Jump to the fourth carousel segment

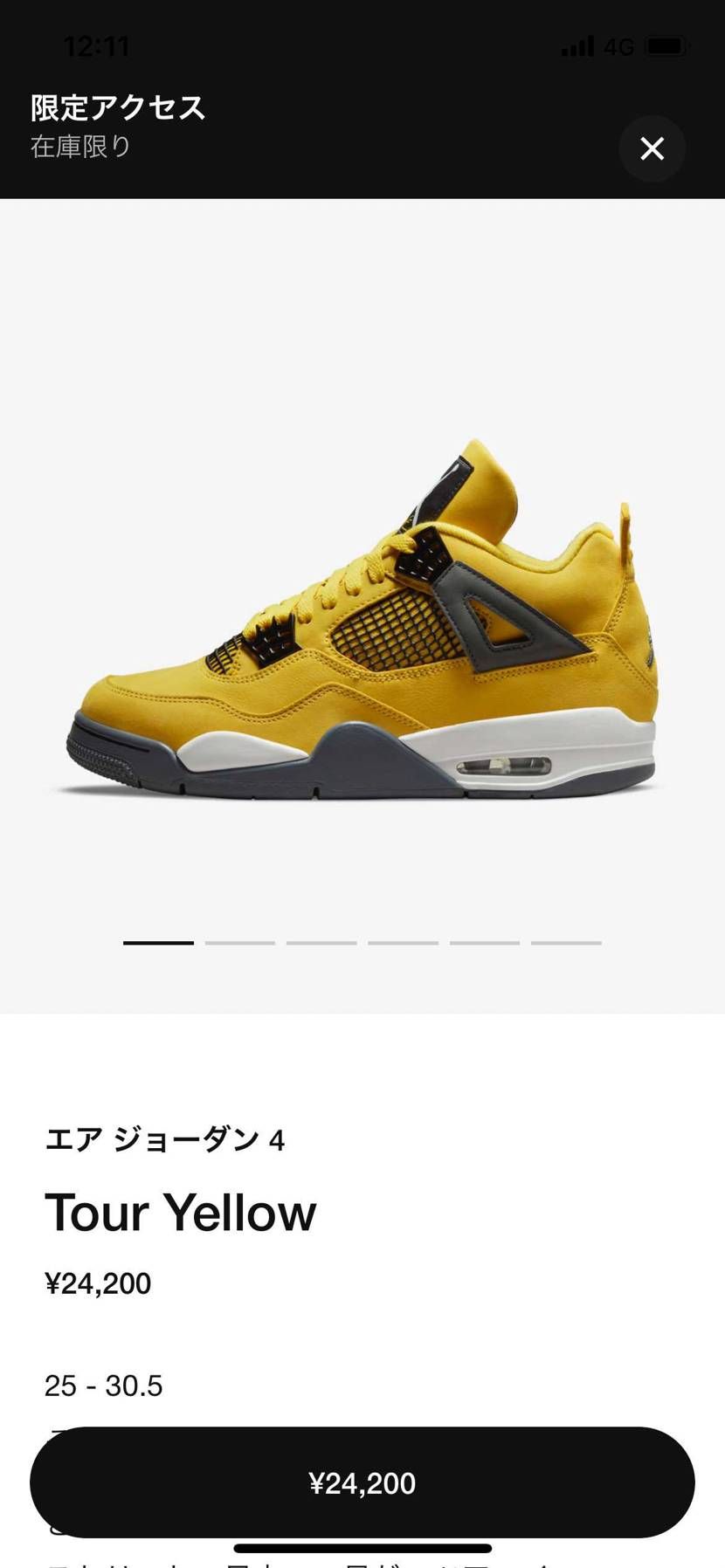402,943
